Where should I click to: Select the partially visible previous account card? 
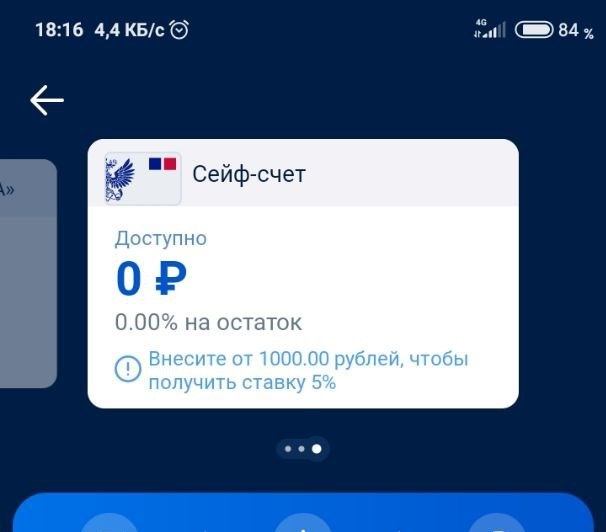pyautogui.click(x=26, y=273)
